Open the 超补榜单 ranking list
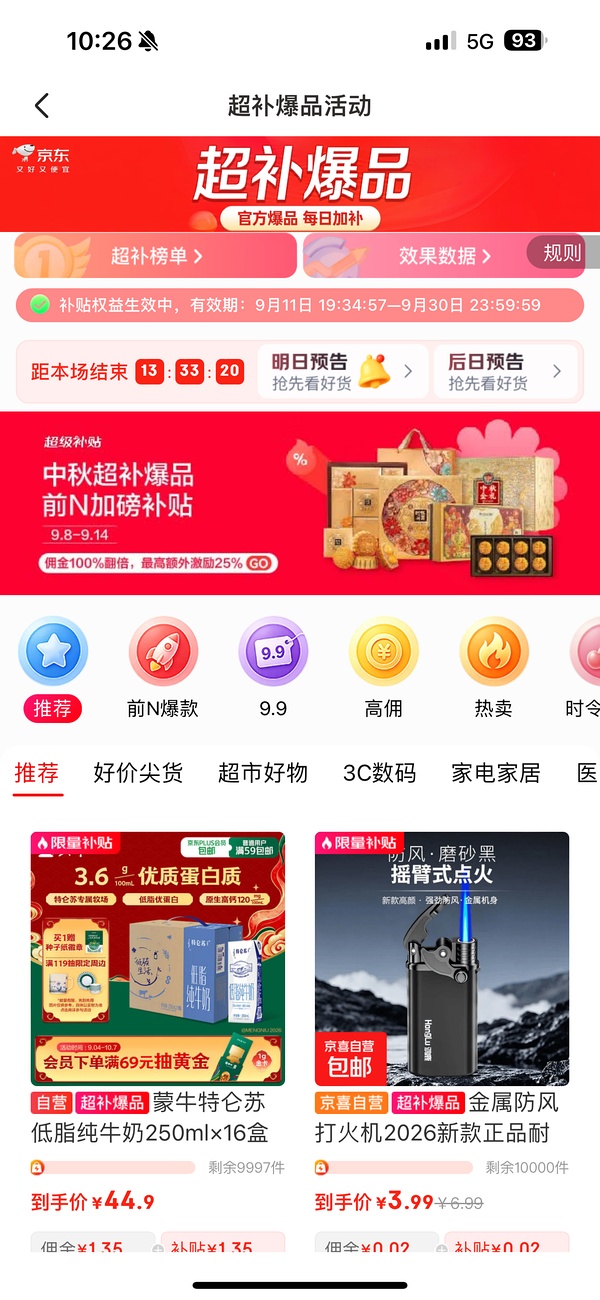The height and width of the screenshot is (1300, 600). [156, 256]
